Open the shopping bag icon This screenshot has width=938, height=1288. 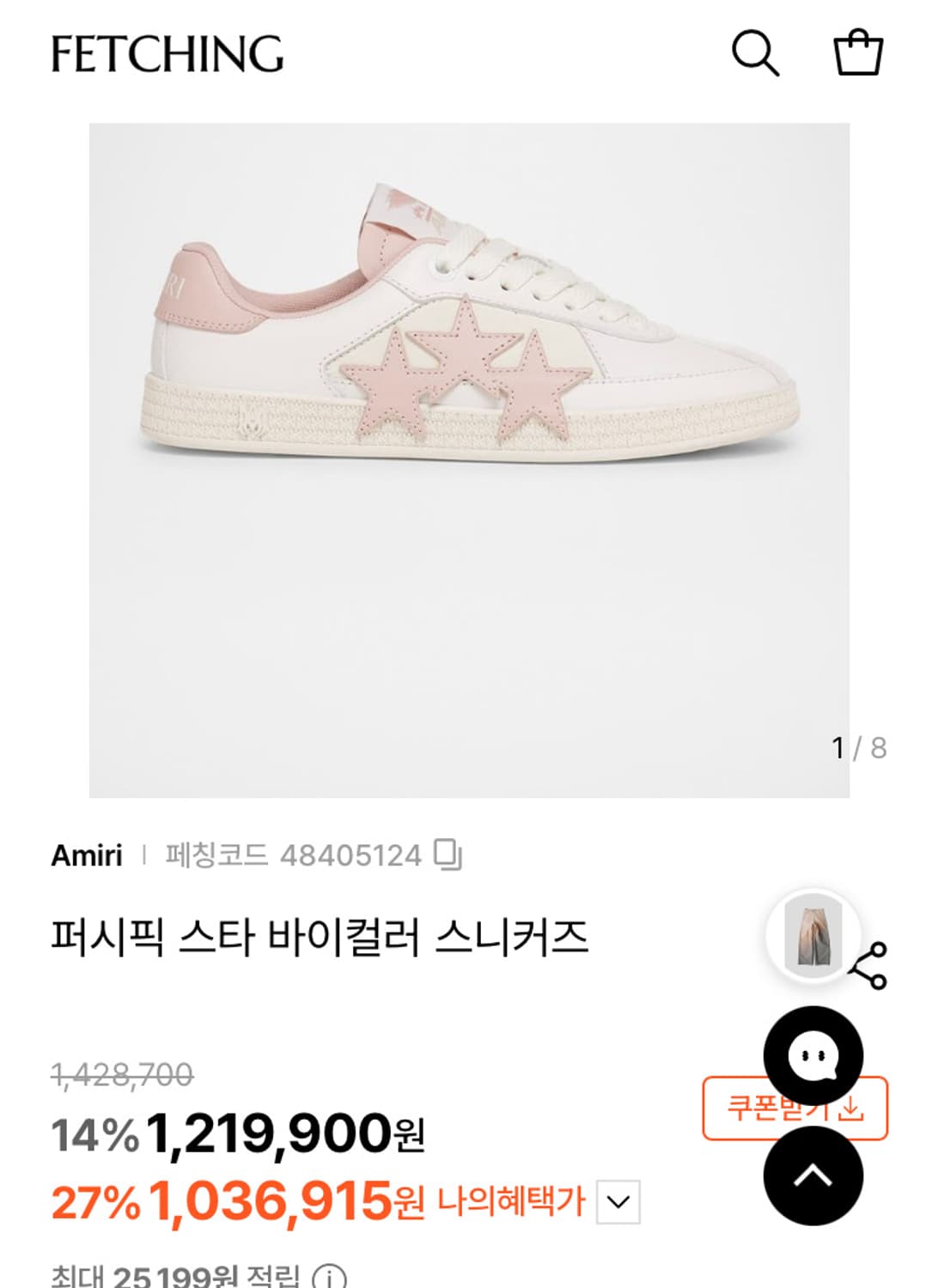(859, 56)
